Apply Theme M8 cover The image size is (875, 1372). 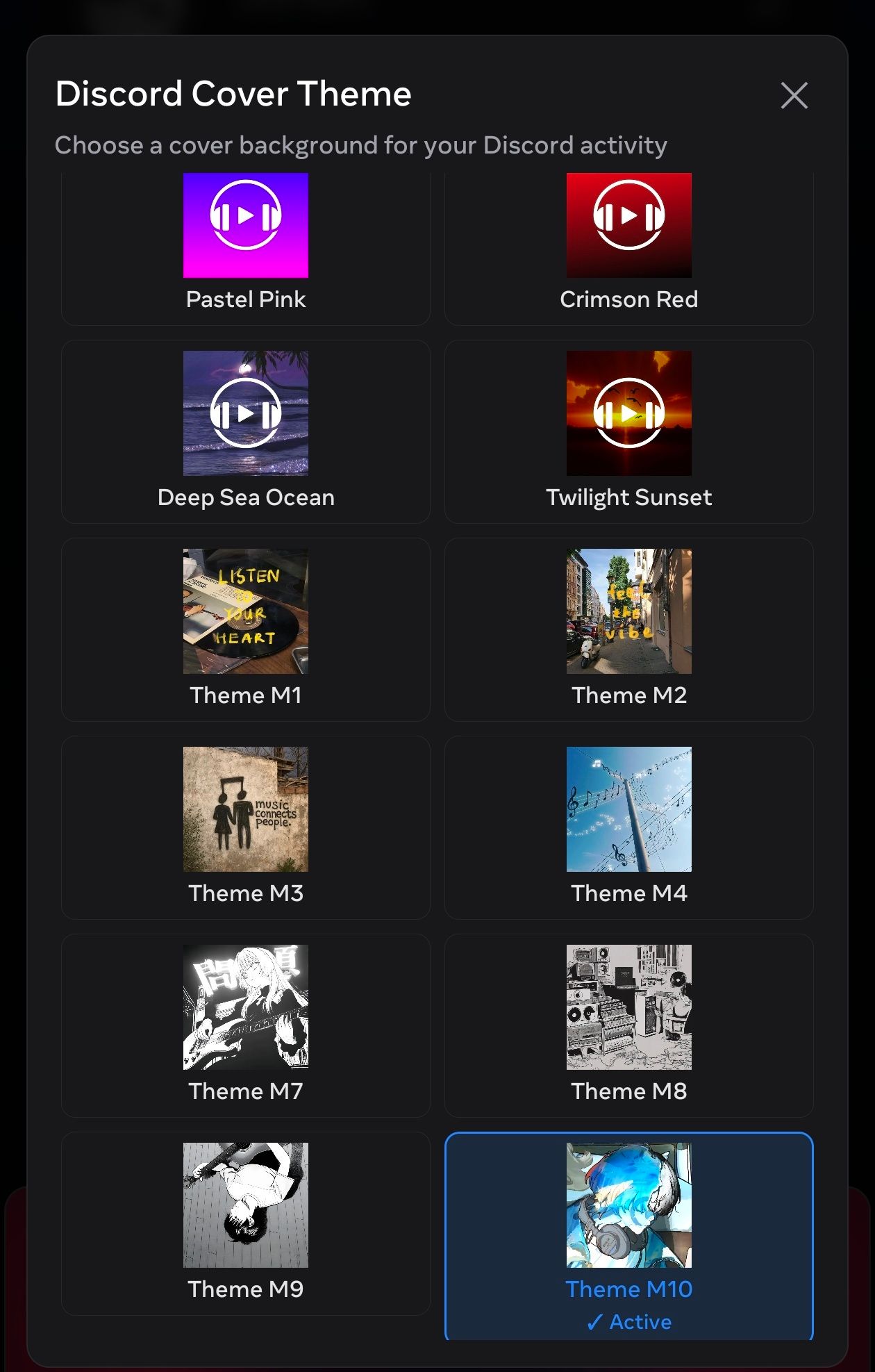coord(628,1025)
